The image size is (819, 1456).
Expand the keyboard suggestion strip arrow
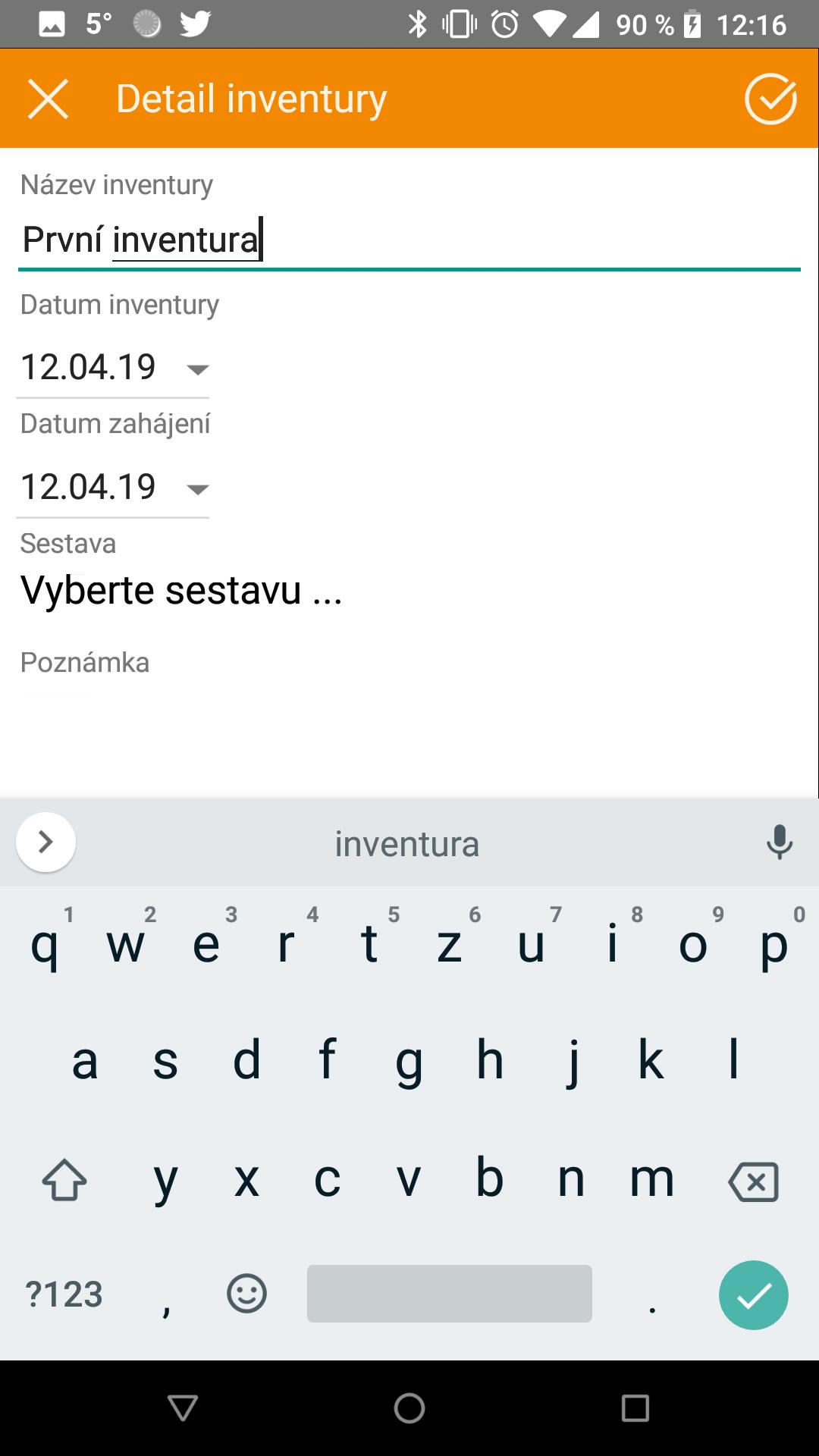coord(45,842)
